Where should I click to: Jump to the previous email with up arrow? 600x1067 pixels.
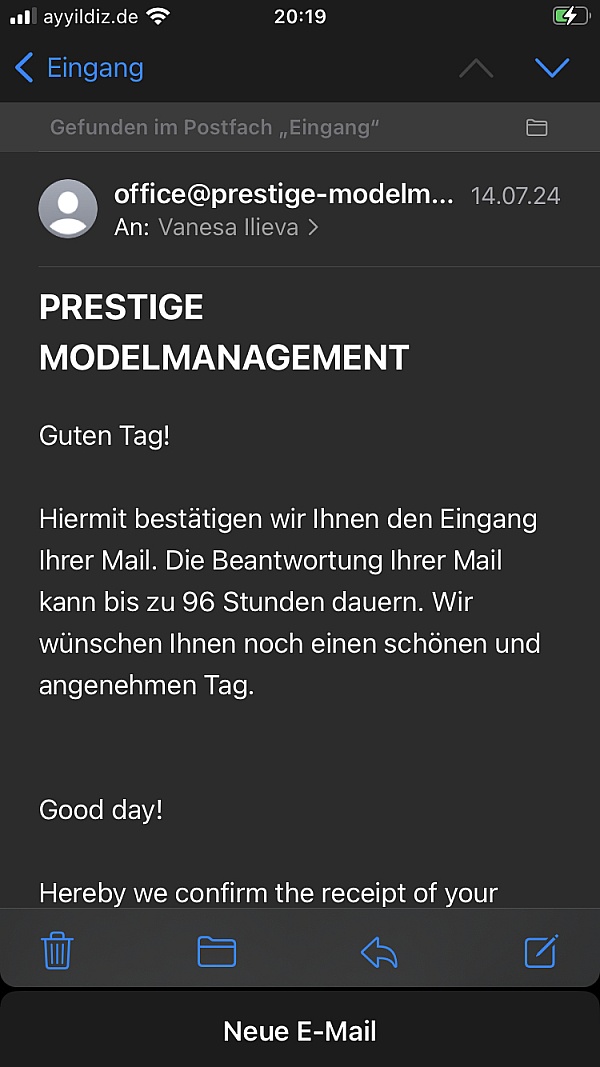click(476, 68)
